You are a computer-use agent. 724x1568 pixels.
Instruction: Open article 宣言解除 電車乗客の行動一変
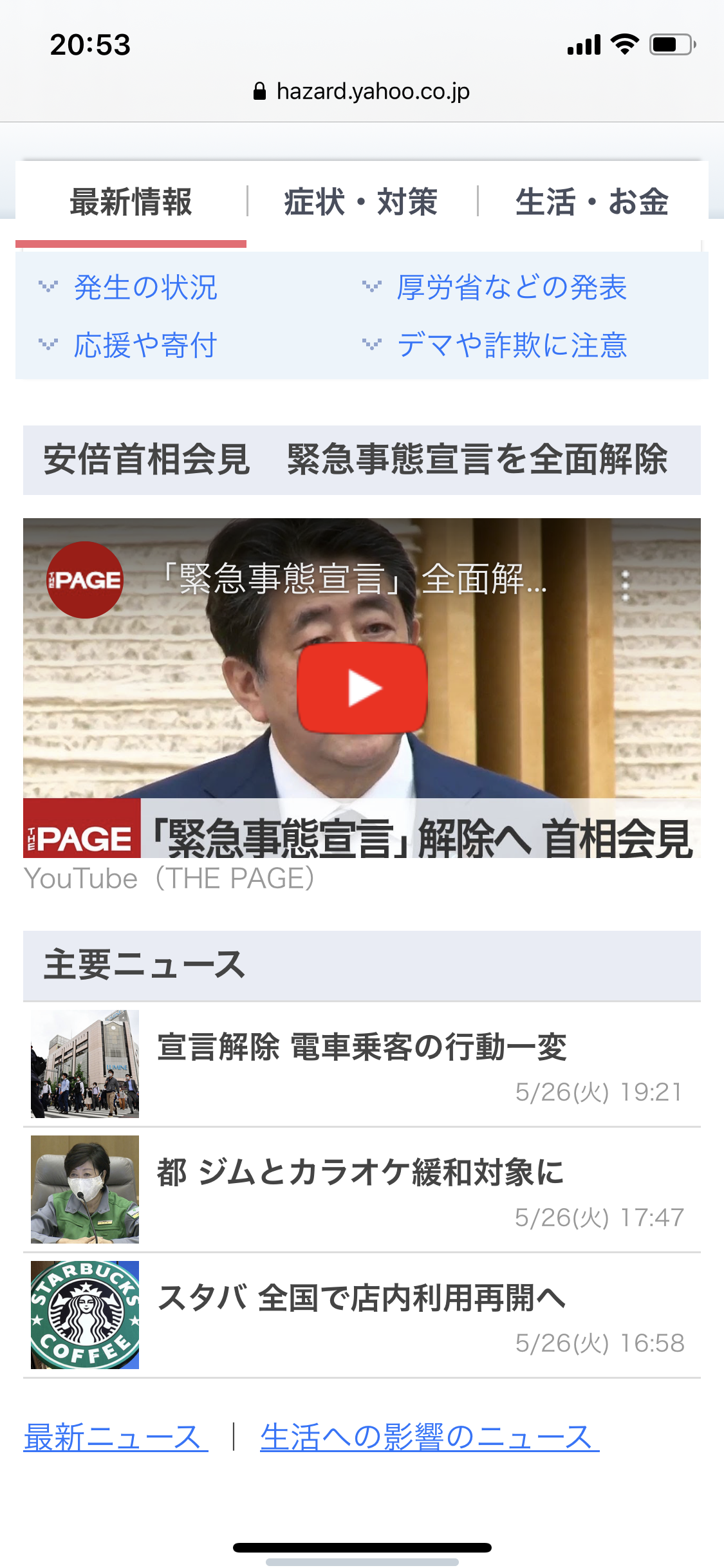click(362, 1047)
